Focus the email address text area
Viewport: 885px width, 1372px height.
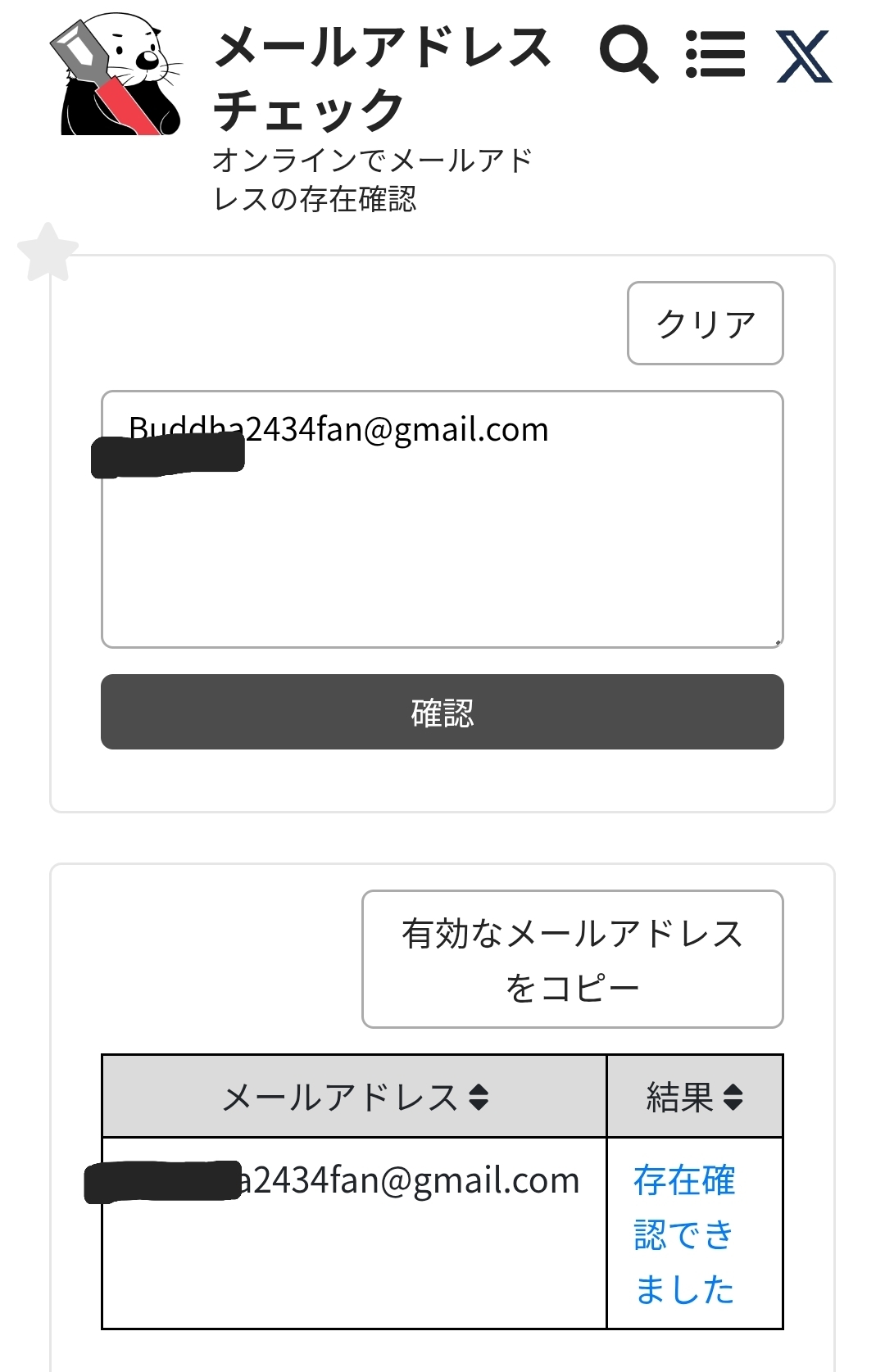tap(442, 541)
